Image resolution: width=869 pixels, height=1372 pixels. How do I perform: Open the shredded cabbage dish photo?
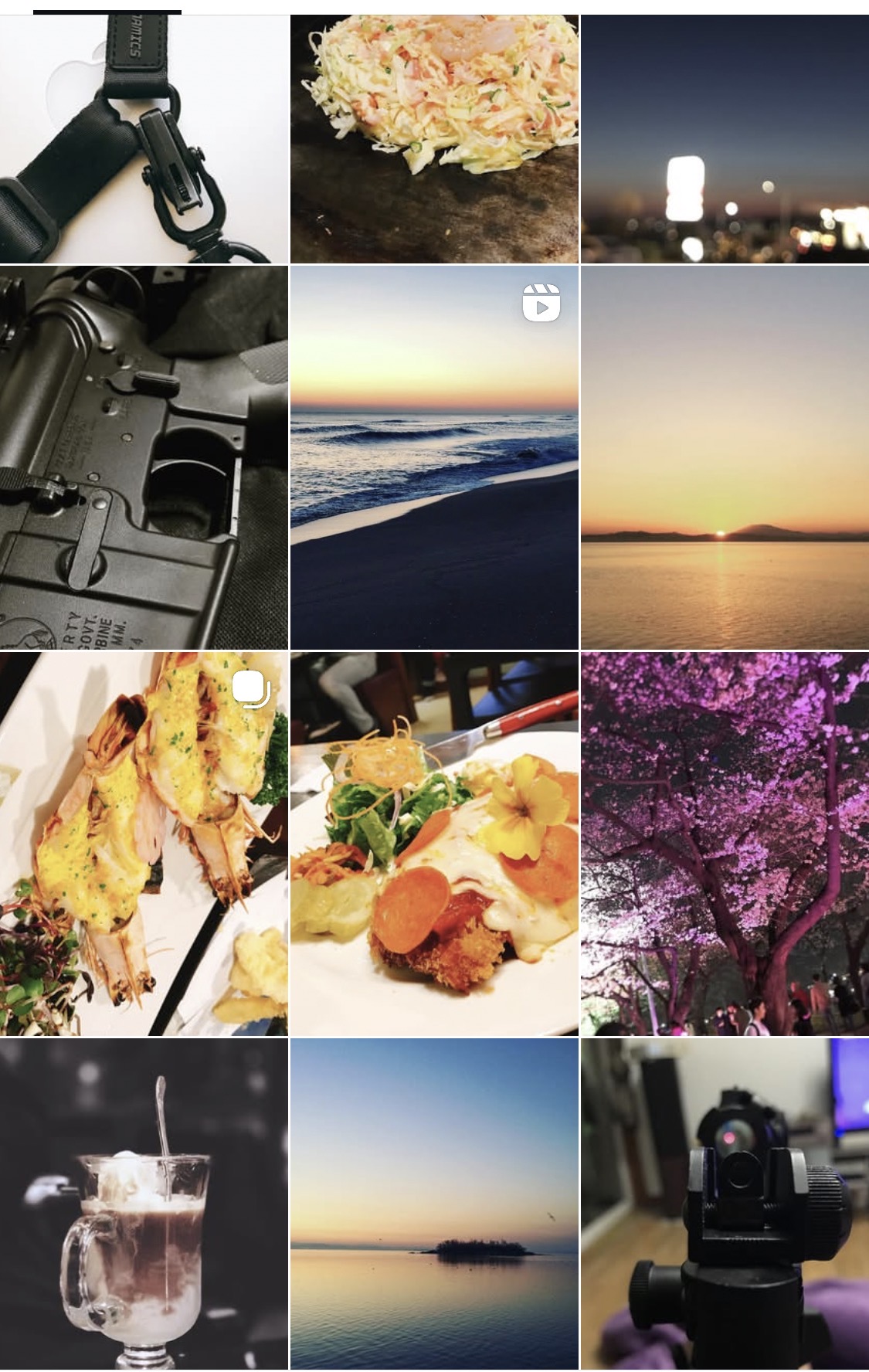point(434,139)
